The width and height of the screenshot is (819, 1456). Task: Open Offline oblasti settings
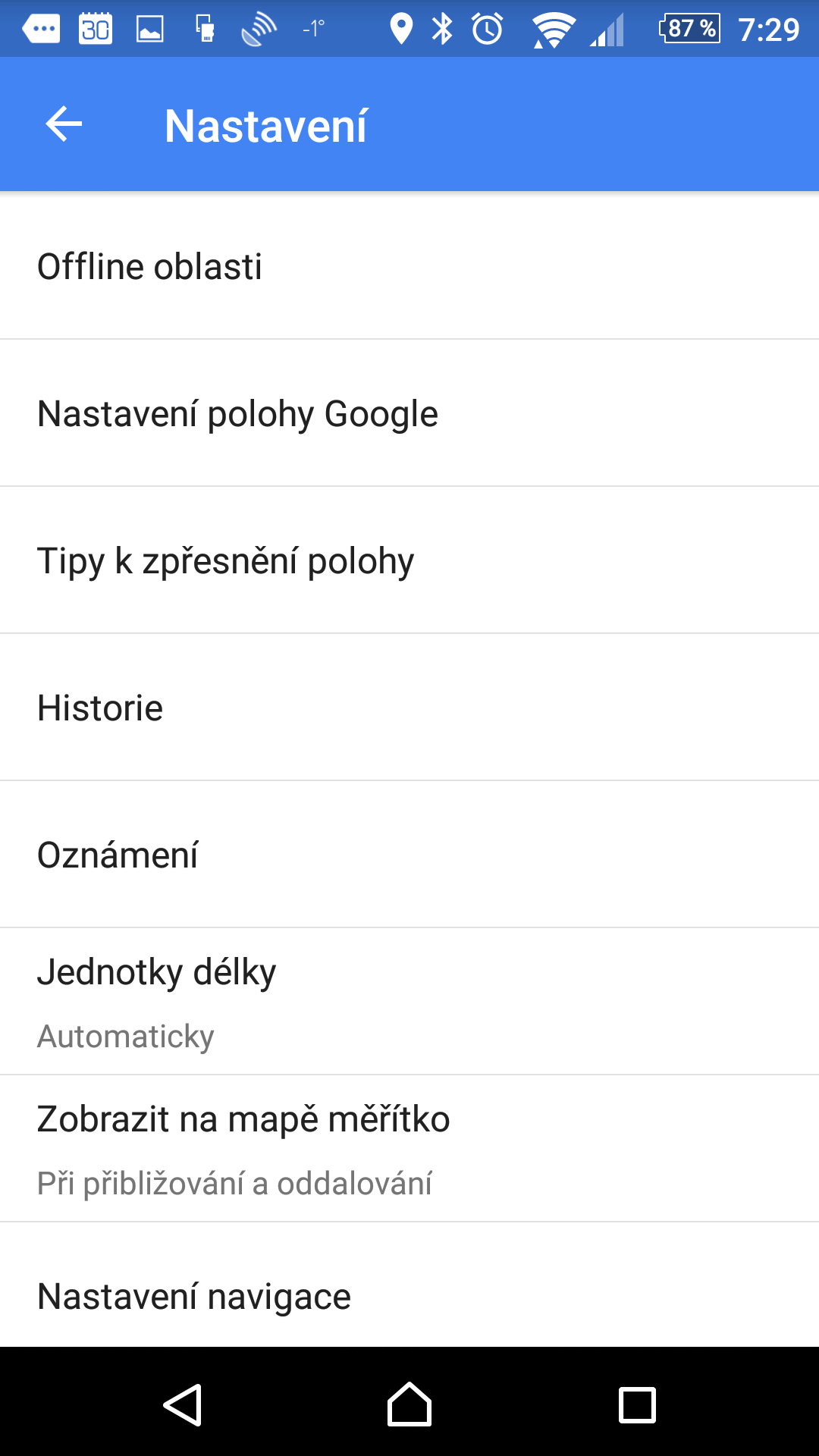409,265
